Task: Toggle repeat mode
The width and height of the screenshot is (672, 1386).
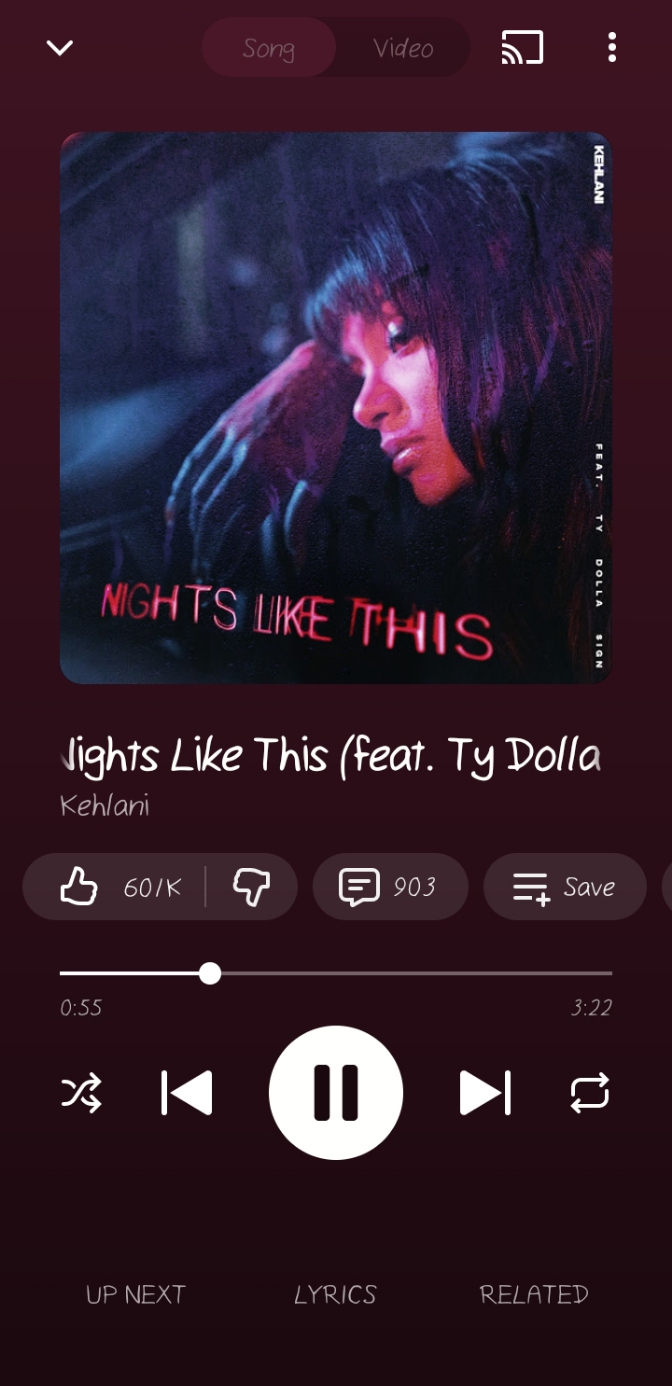Action: 590,1093
